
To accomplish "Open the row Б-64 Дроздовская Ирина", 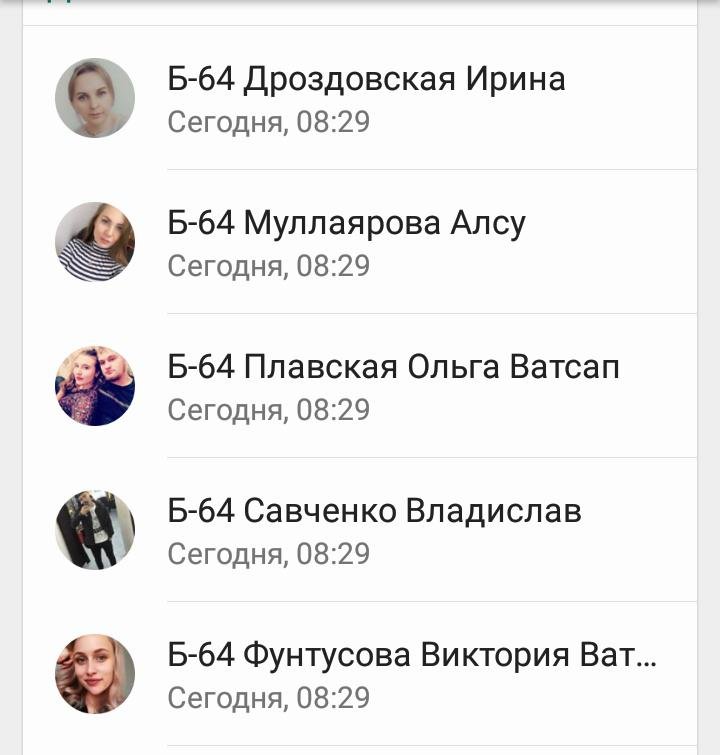I will coord(366,98).
